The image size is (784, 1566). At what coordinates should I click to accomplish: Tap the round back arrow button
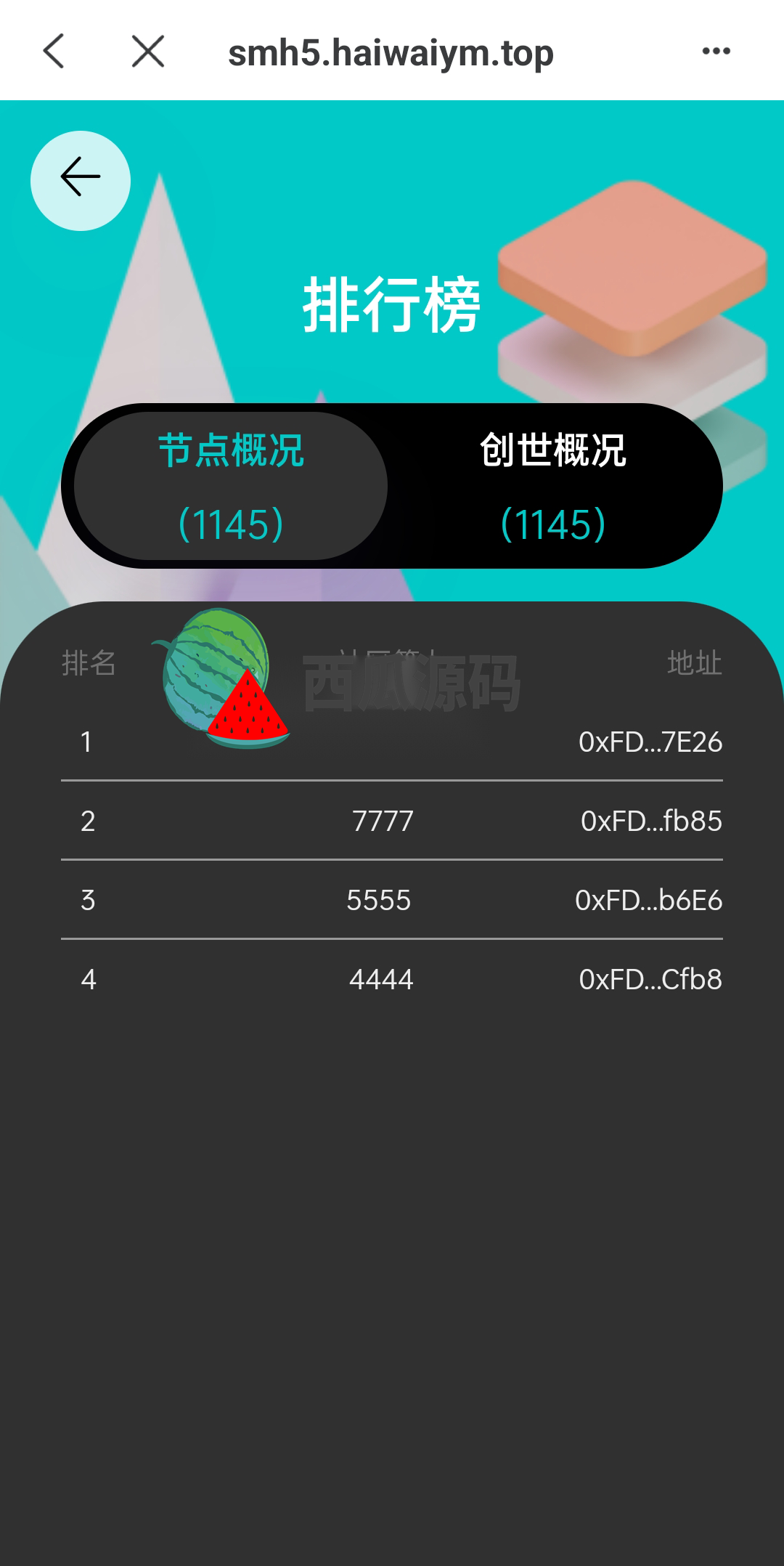81,181
